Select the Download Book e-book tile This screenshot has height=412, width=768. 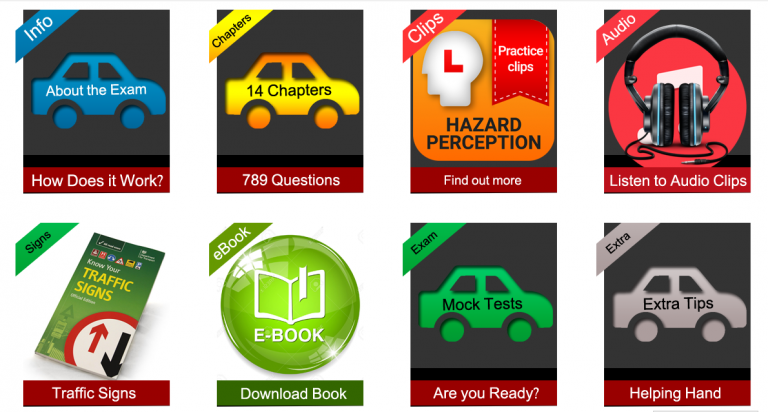(x=290, y=305)
